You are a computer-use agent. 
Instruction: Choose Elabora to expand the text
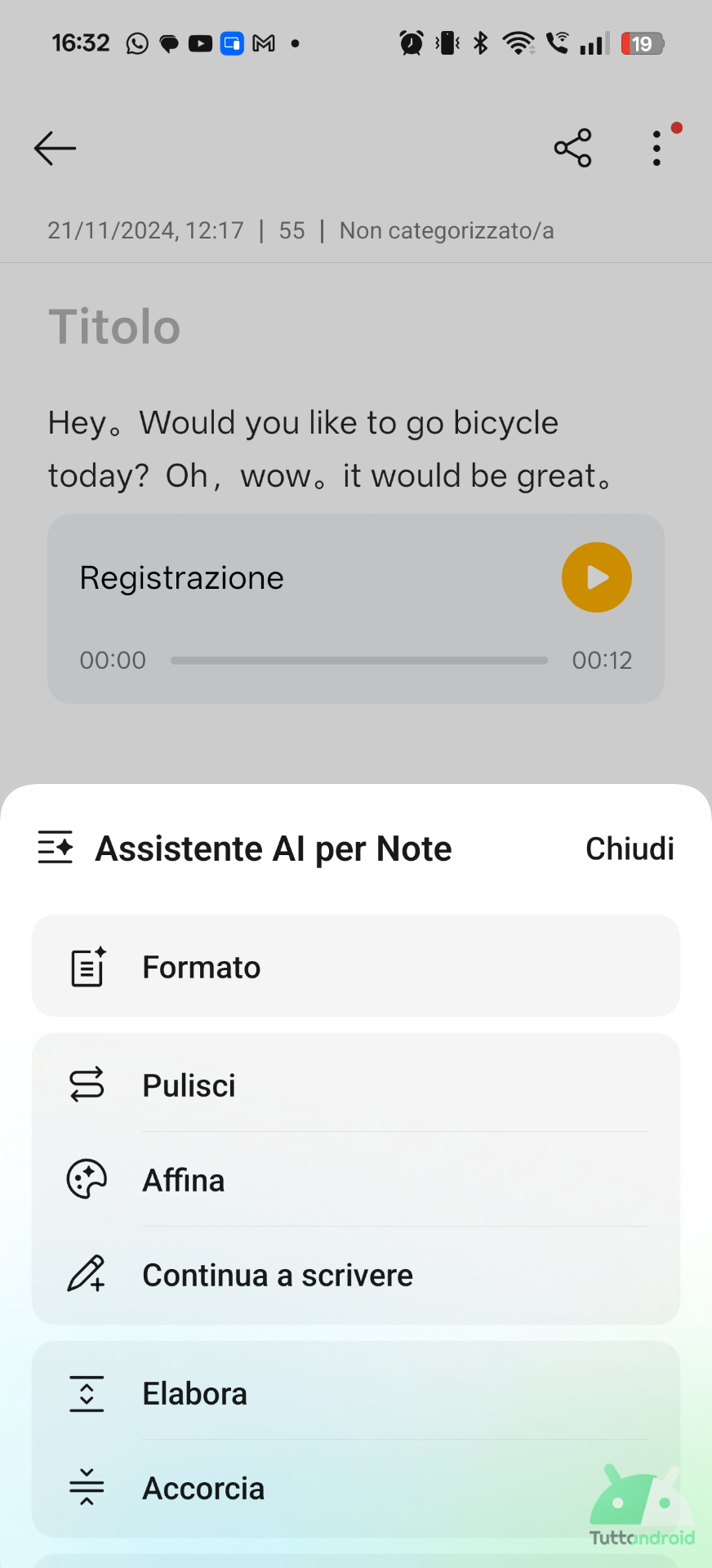[x=356, y=1393]
